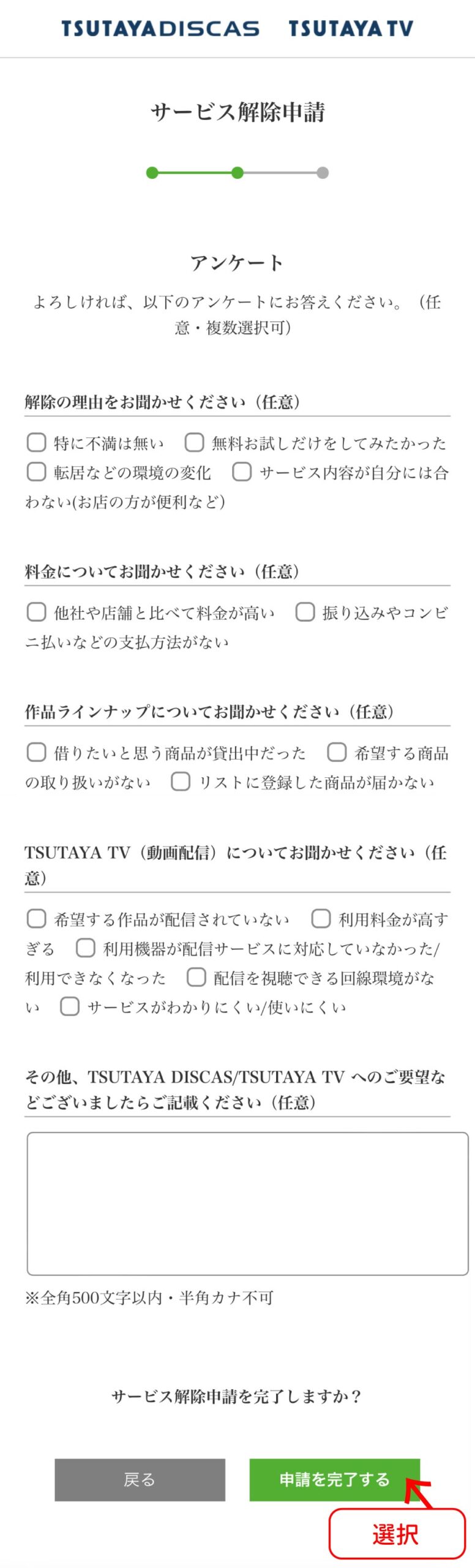Select 無料お試しだけをしてみたかった checkbox

pos(194,442)
